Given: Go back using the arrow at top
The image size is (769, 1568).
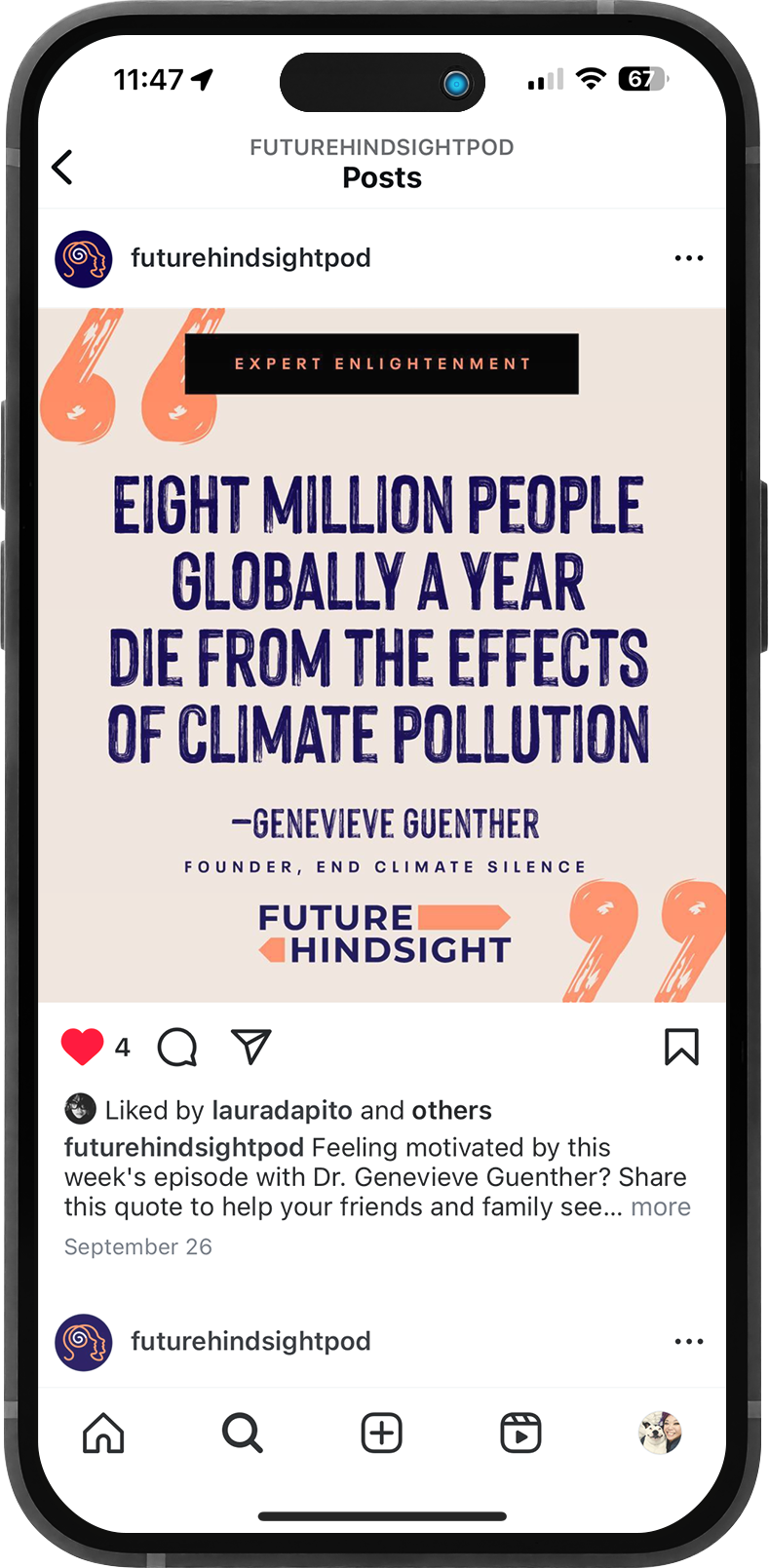Looking at the screenshot, I should [62, 167].
